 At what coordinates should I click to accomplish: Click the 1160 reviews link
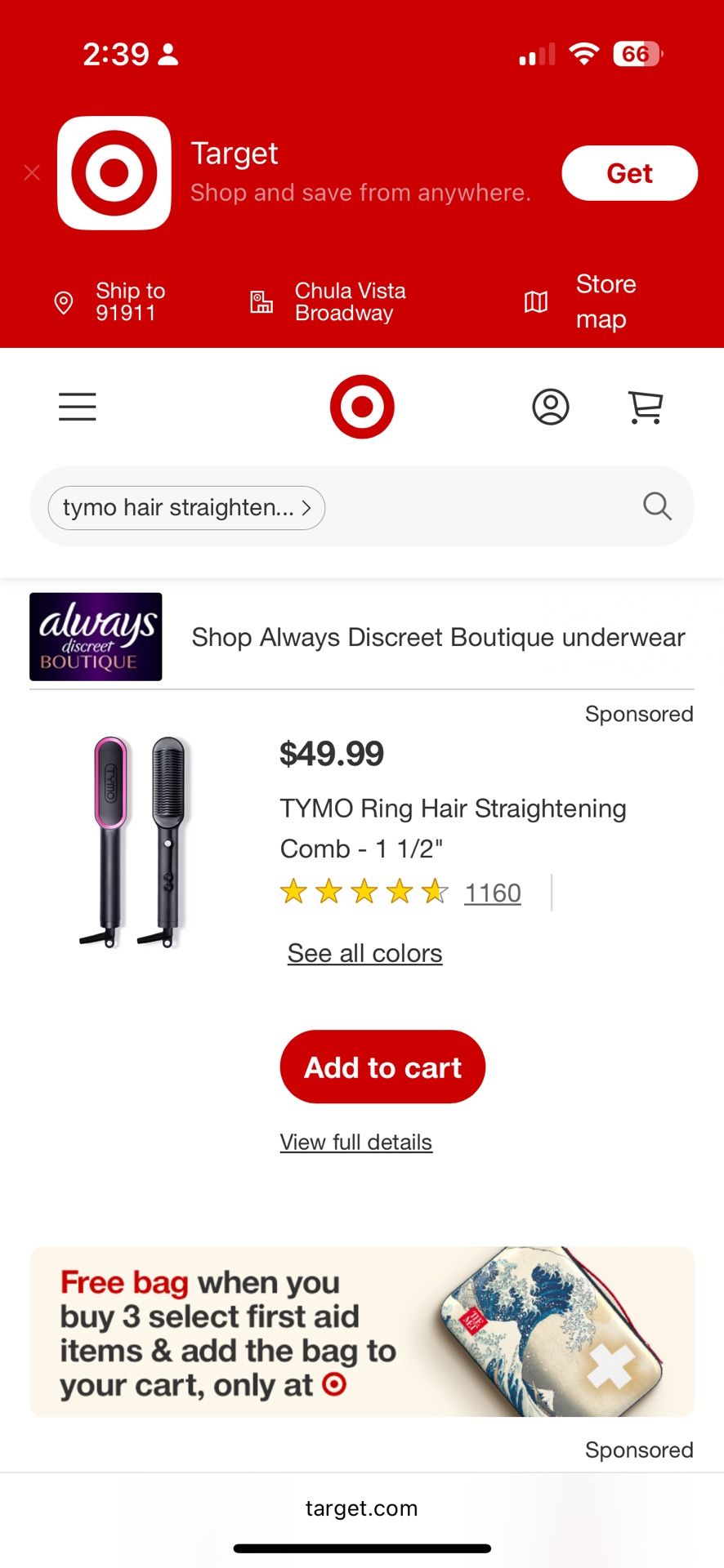click(x=492, y=893)
